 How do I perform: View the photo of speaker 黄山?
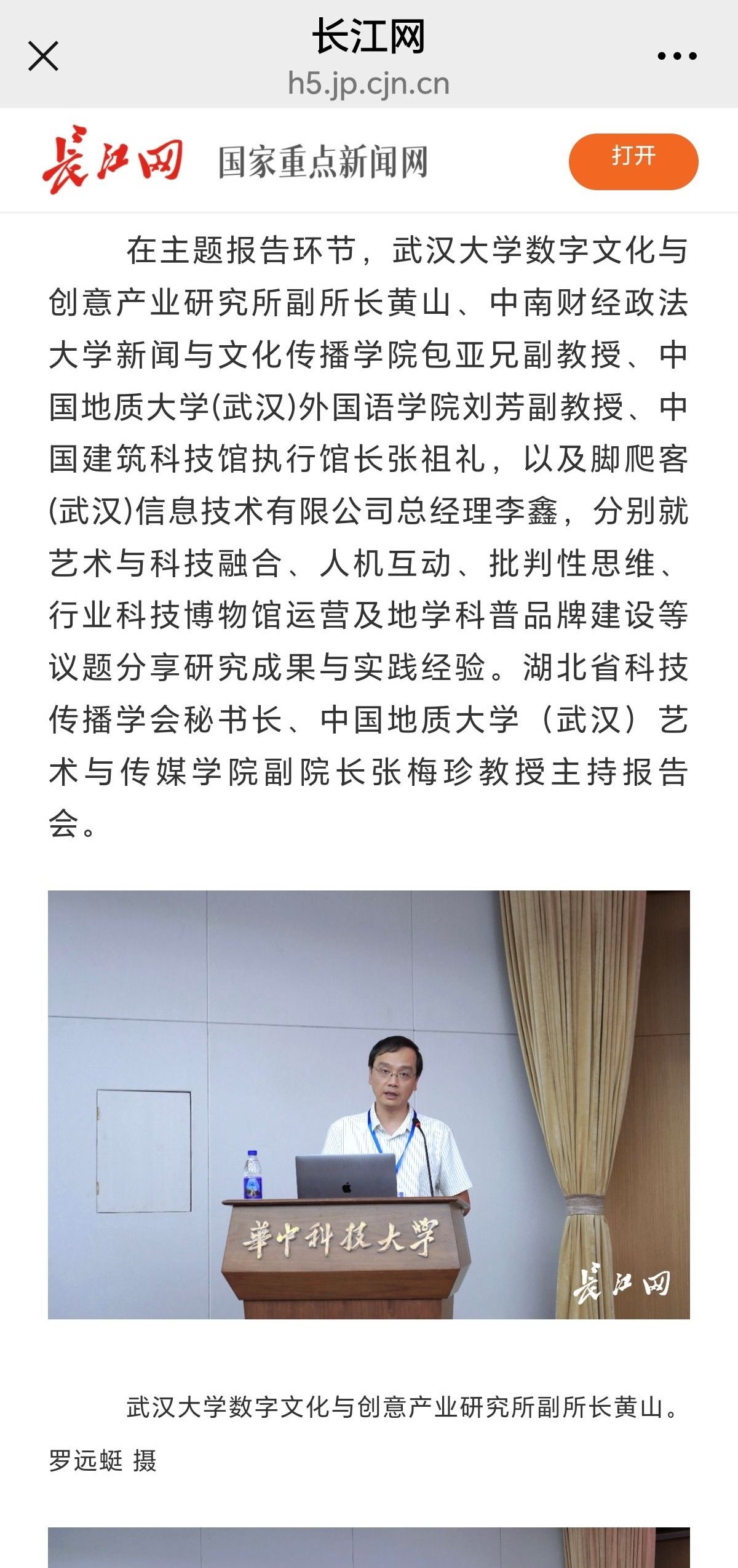pos(369,1104)
